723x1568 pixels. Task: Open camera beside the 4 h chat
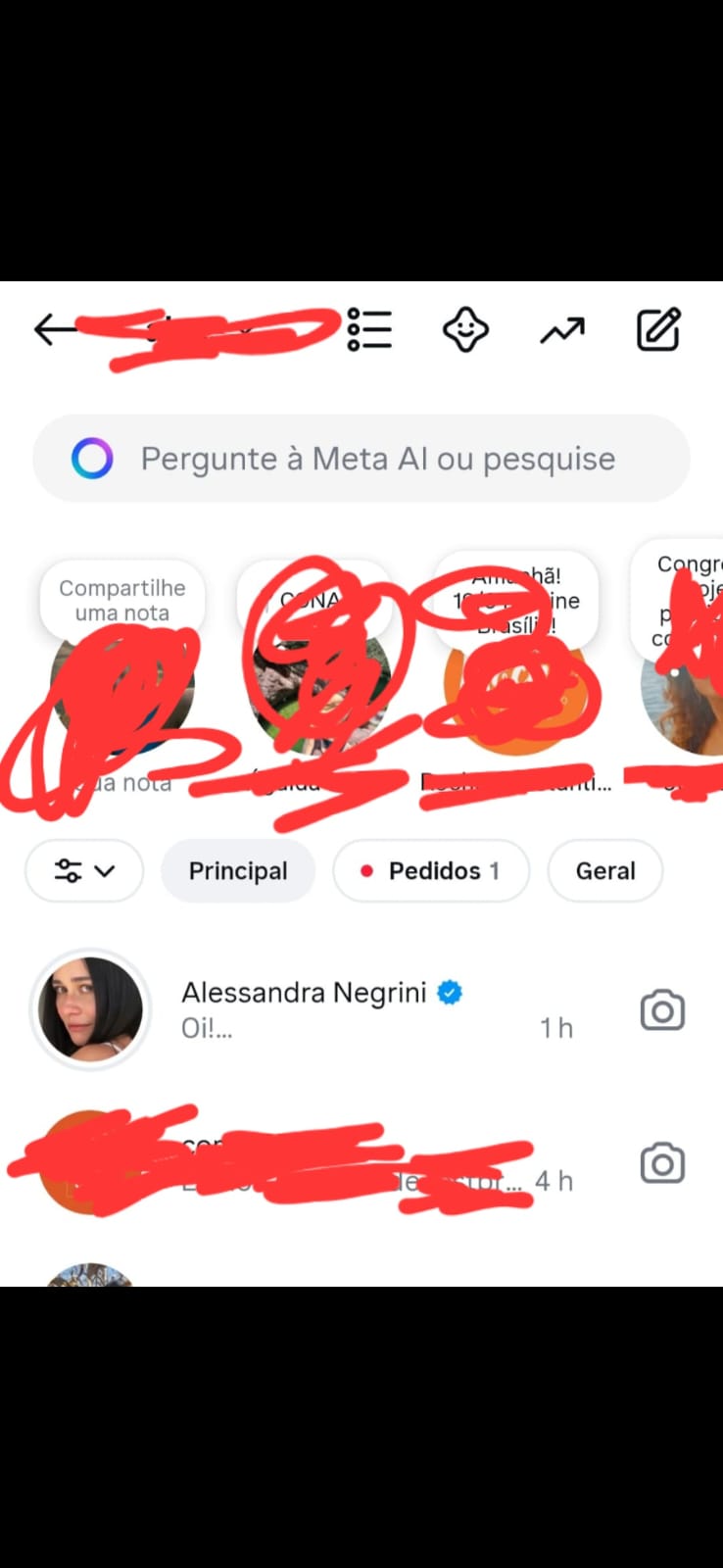[662, 1163]
